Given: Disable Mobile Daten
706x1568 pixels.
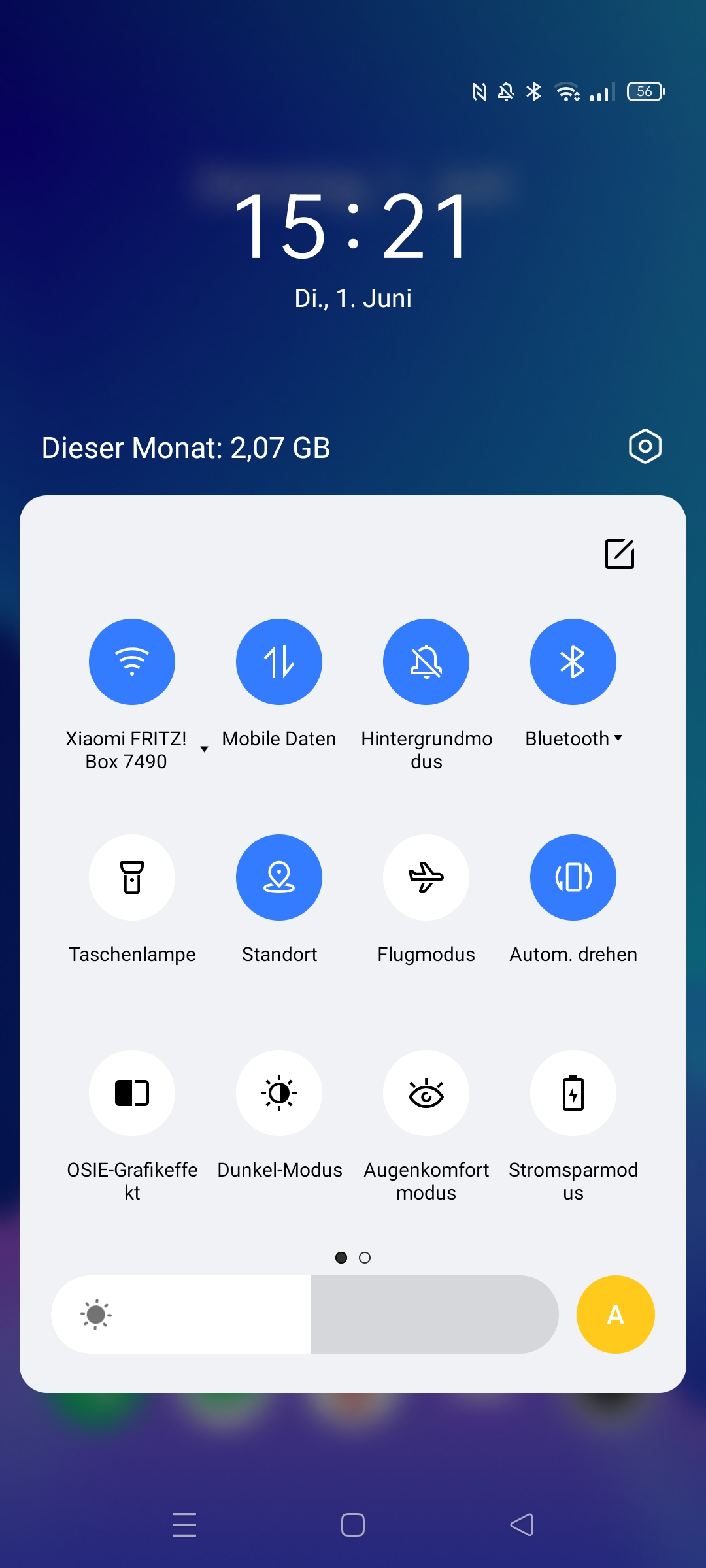Looking at the screenshot, I should click(279, 662).
